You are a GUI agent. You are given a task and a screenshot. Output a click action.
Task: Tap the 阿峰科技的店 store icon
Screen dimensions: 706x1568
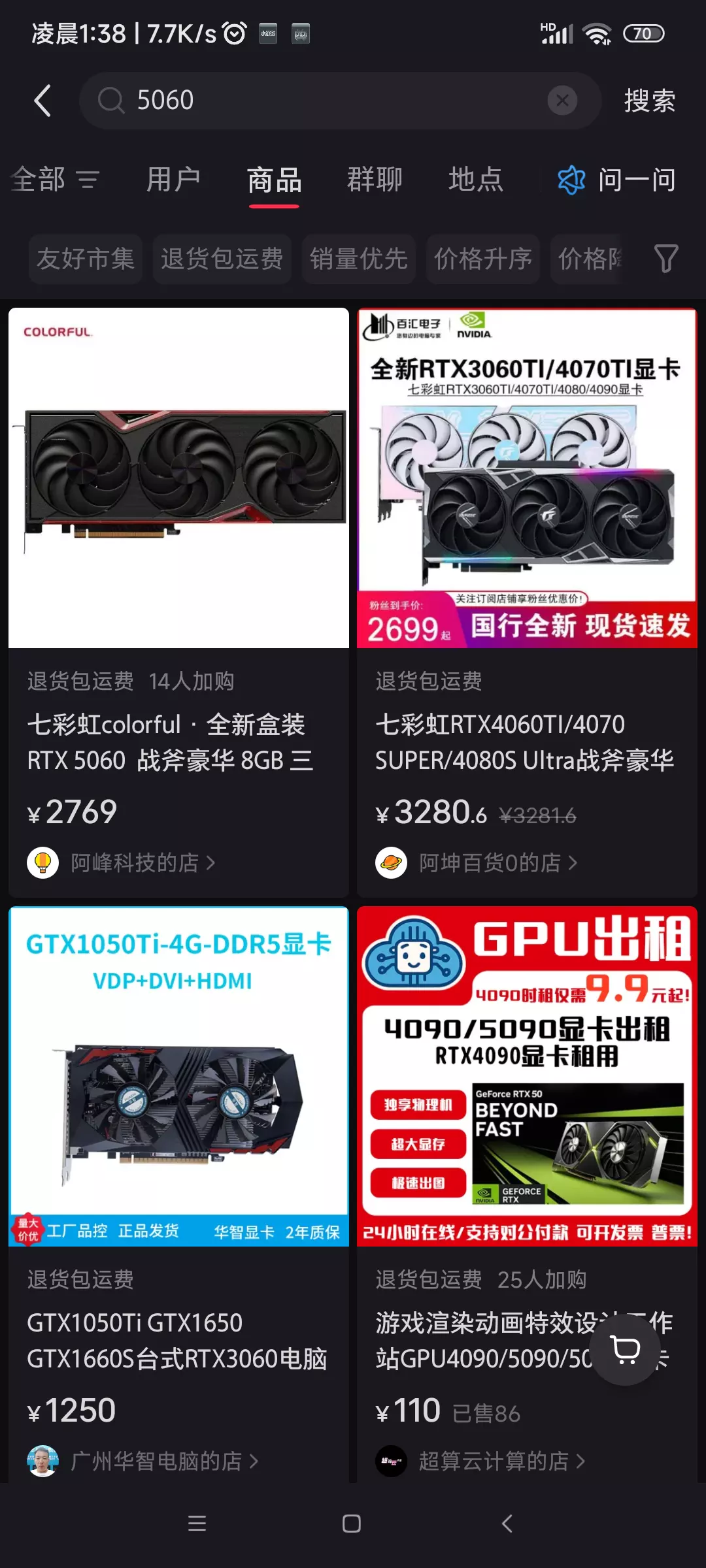coord(43,862)
